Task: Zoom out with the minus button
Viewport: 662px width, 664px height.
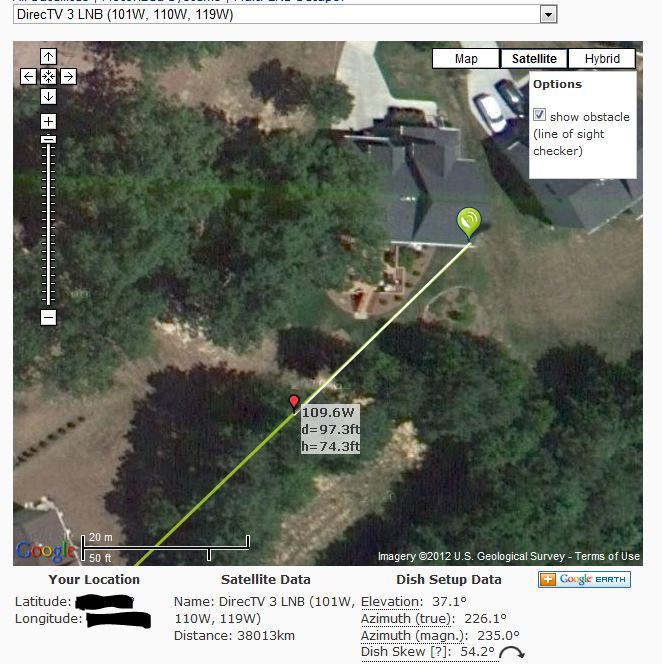Action: (48, 317)
